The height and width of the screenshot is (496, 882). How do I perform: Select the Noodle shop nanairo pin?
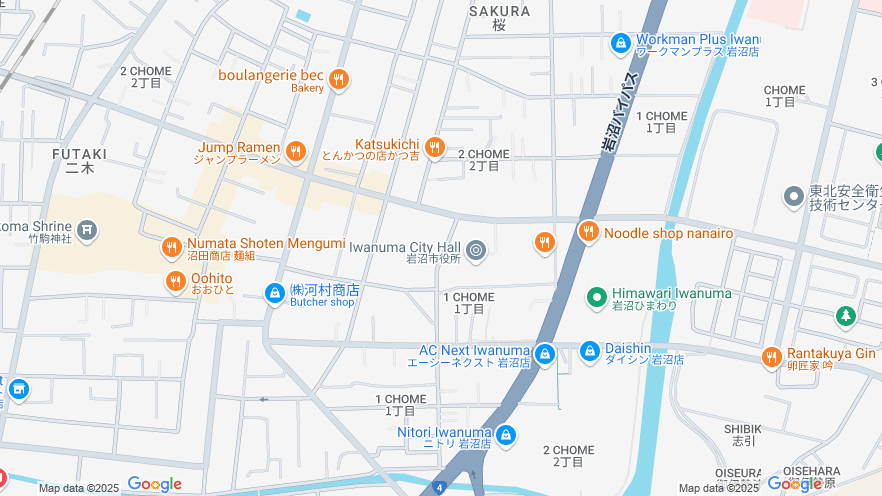tap(588, 232)
